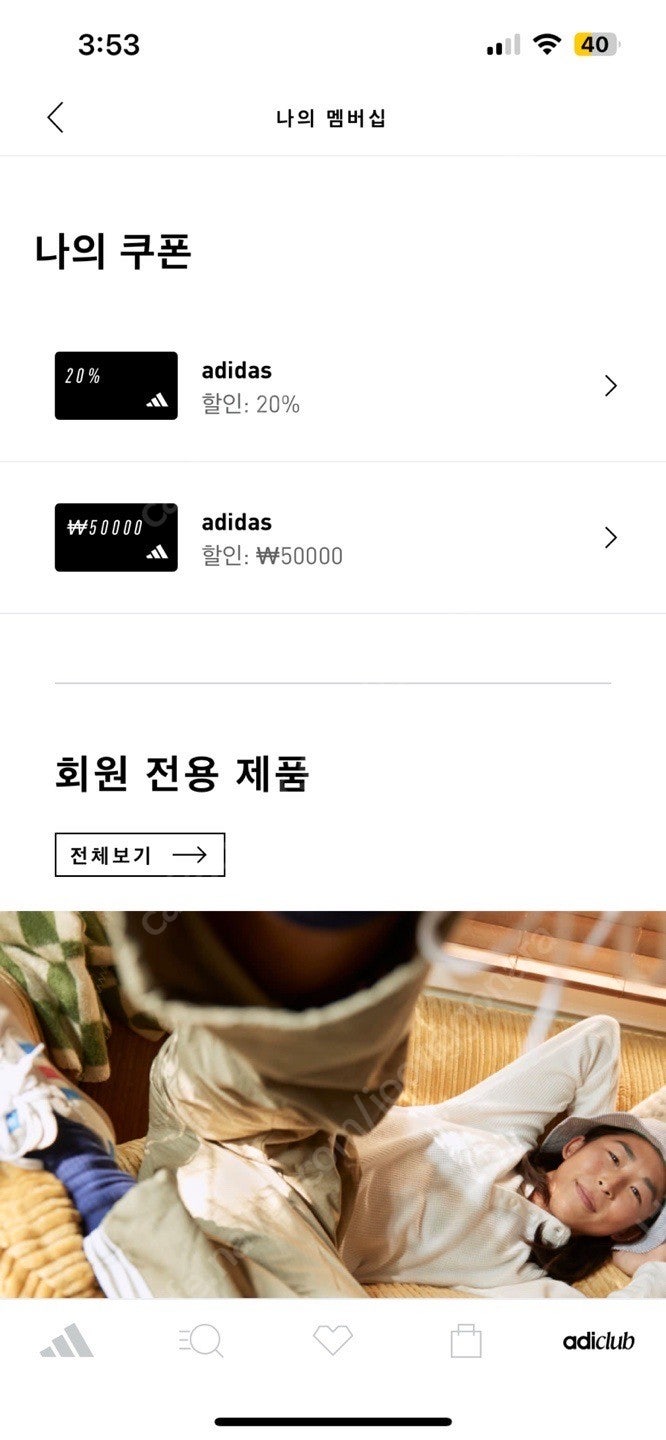This screenshot has height=1440, width=666.
Task: Switch to the adidas home tab
Action: click(x=67, y=1340)
